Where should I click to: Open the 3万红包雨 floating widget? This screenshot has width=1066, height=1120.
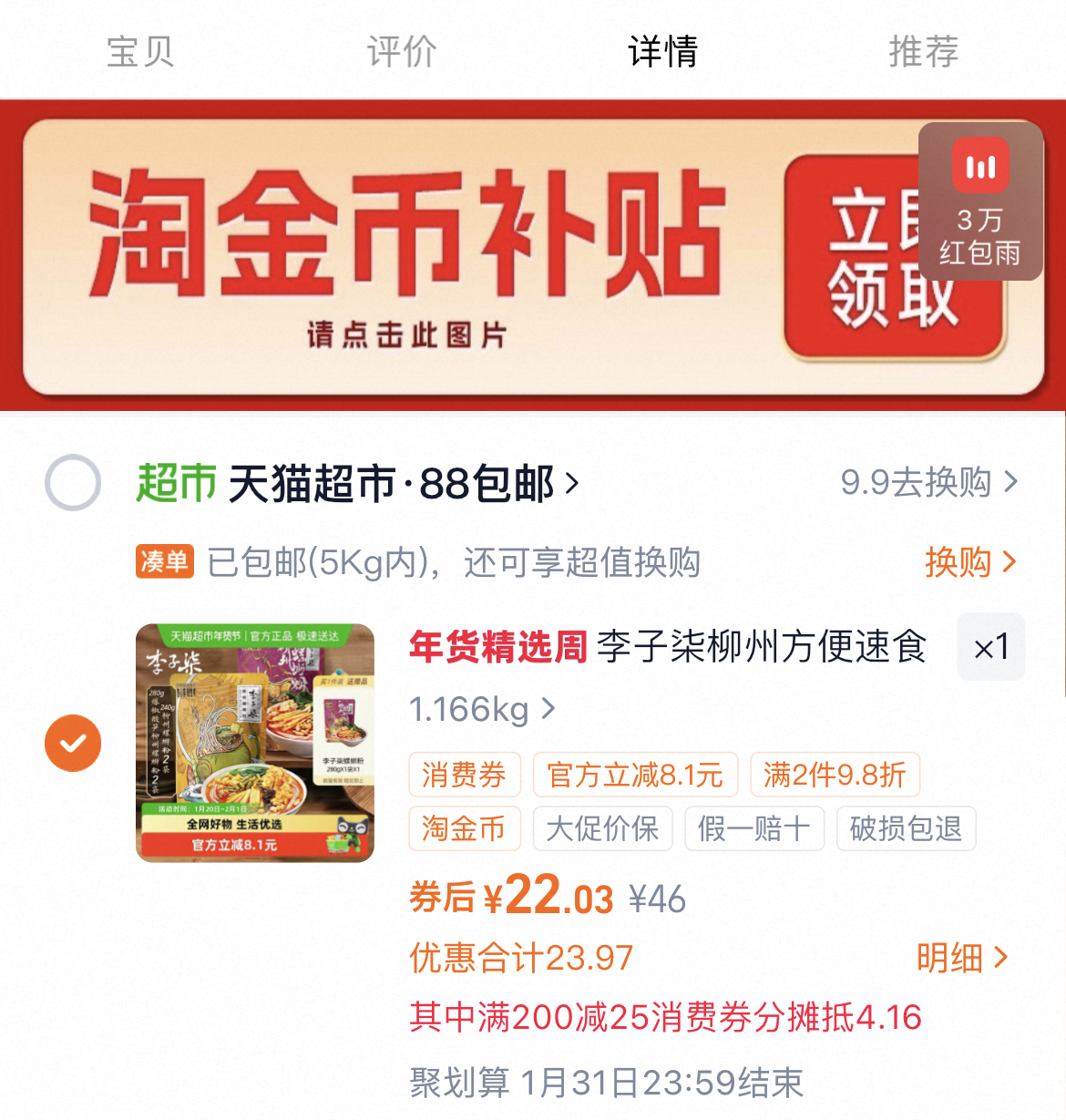pos(980,202)
